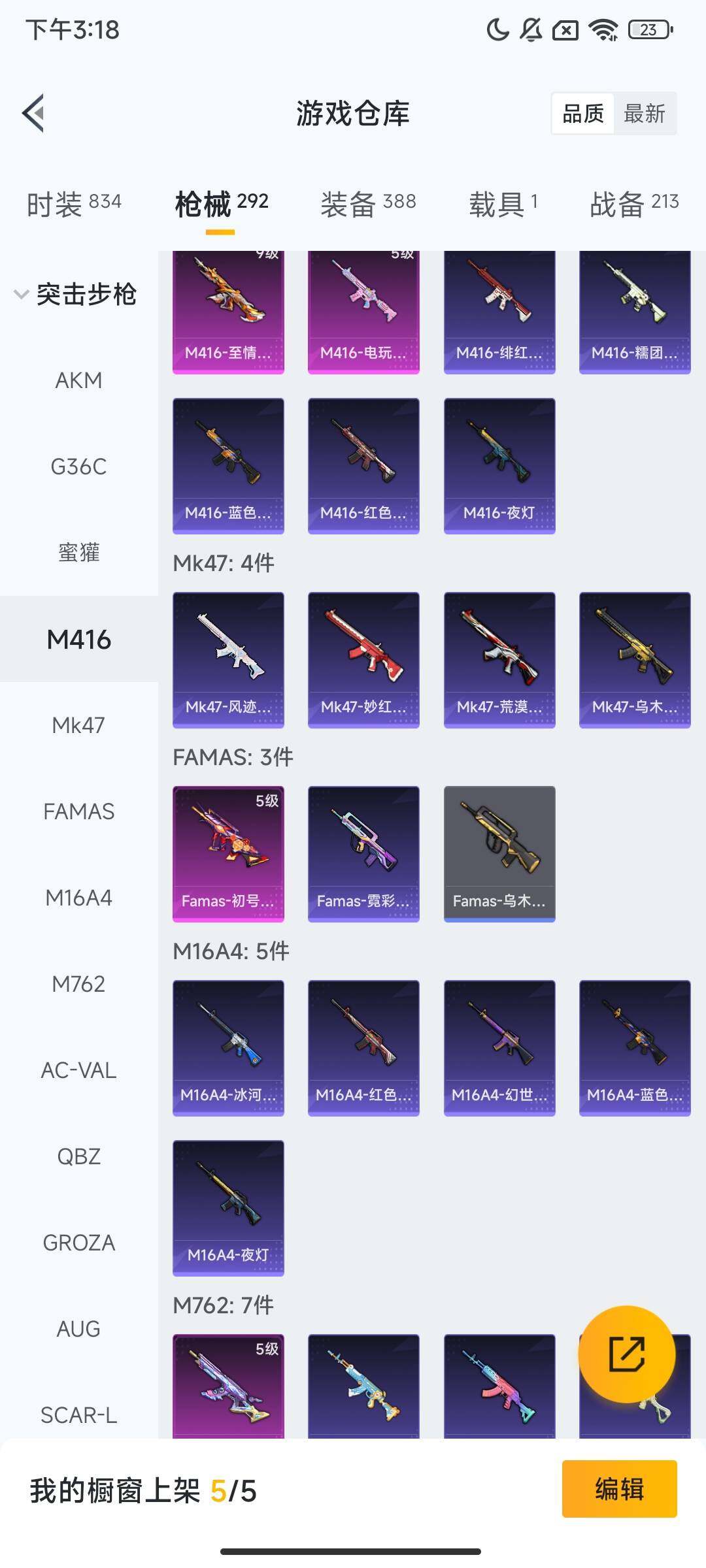
Task: Open the 载具 tab
Action: (x=503, y=204)
